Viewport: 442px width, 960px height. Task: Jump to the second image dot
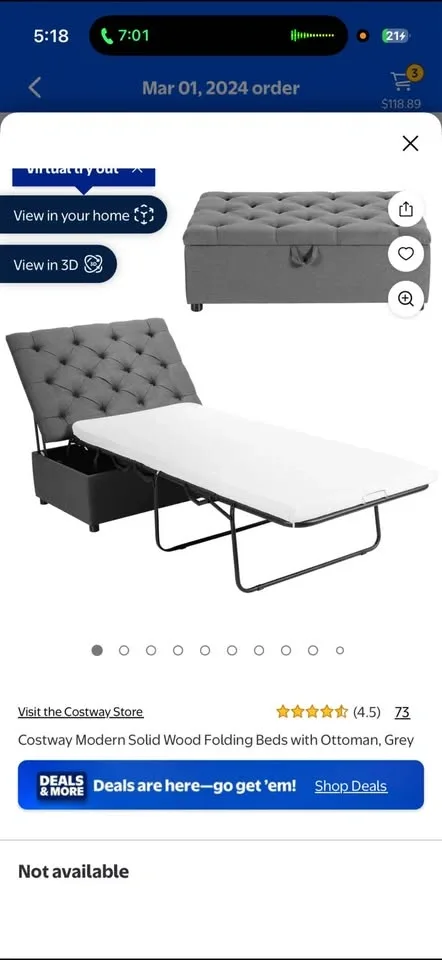124,650
